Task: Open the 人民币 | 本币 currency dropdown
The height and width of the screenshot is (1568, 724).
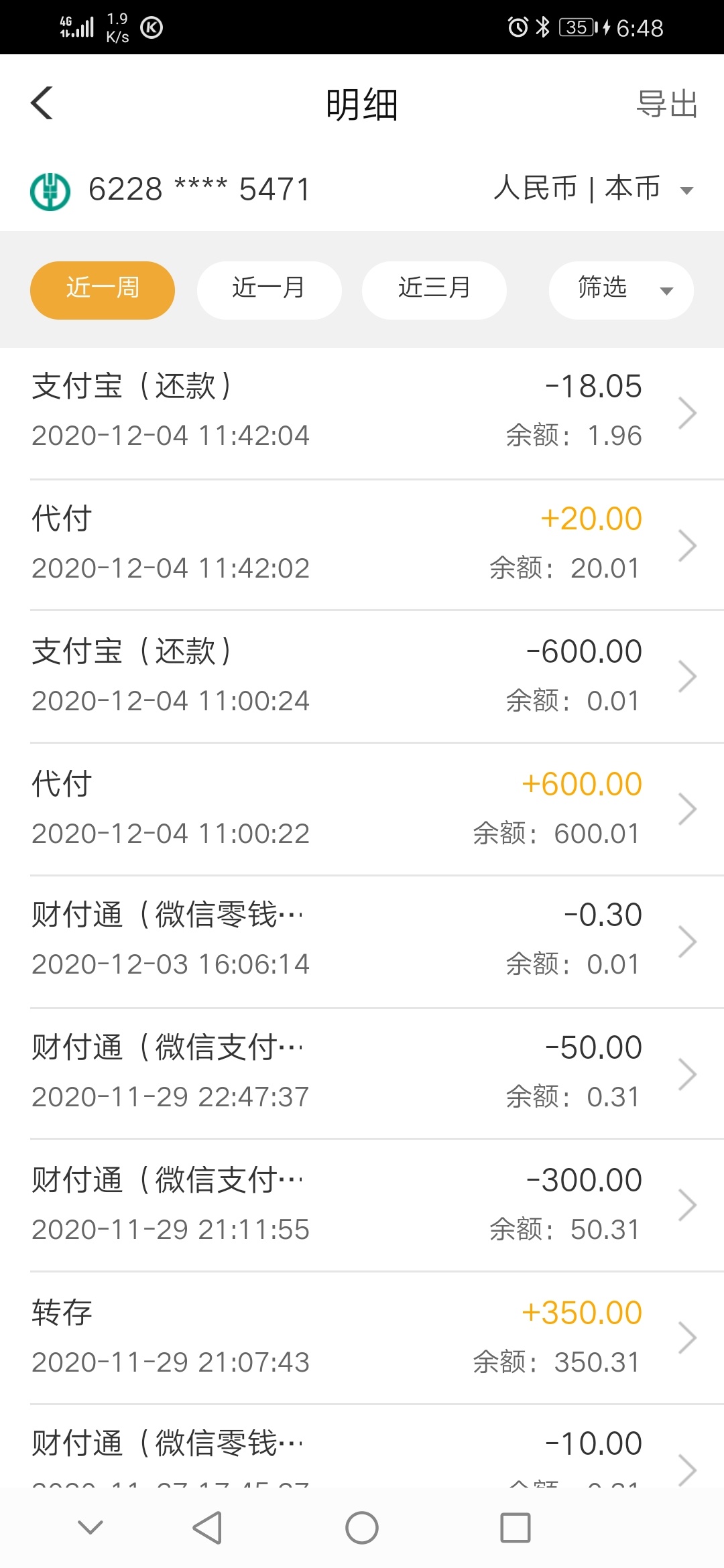Action: coord(594,188)
